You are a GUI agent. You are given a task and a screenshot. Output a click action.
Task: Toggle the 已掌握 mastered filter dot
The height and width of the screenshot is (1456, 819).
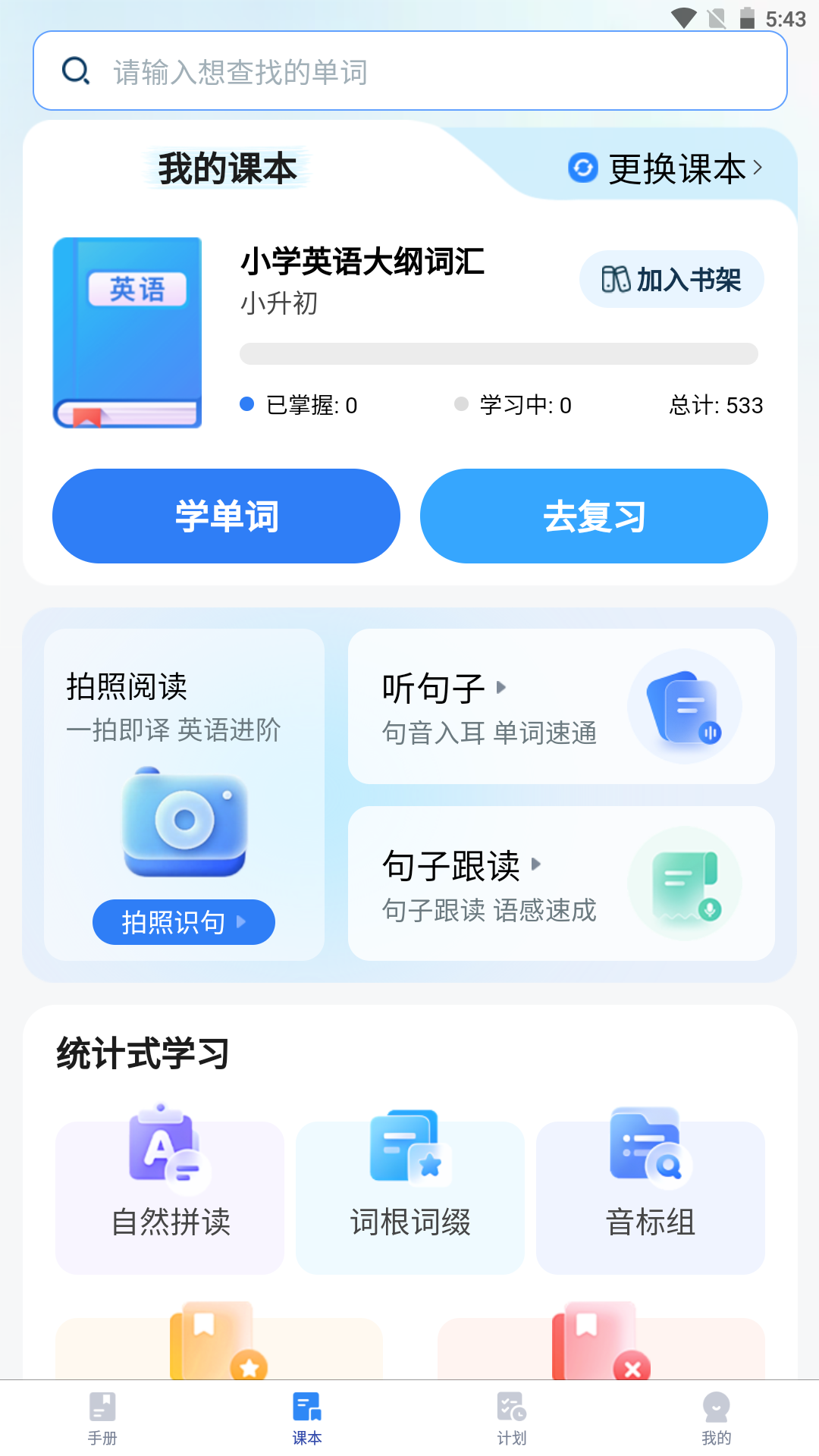click(248, 405)
